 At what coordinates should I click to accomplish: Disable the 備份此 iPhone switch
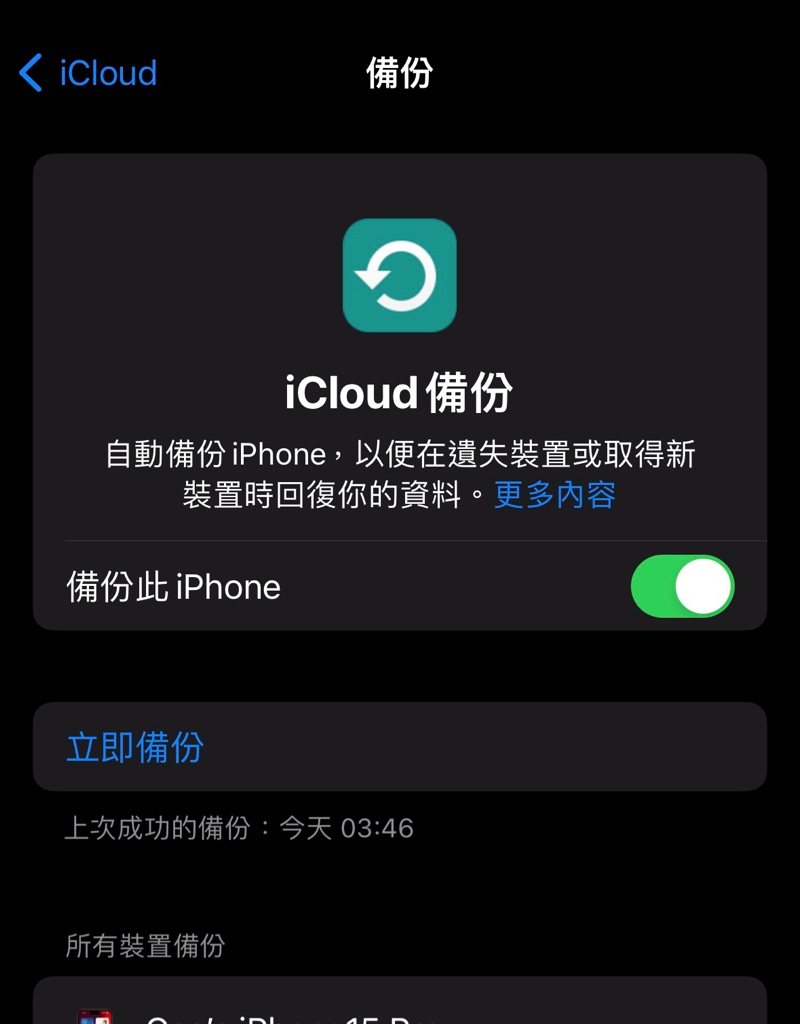point(682,587)
